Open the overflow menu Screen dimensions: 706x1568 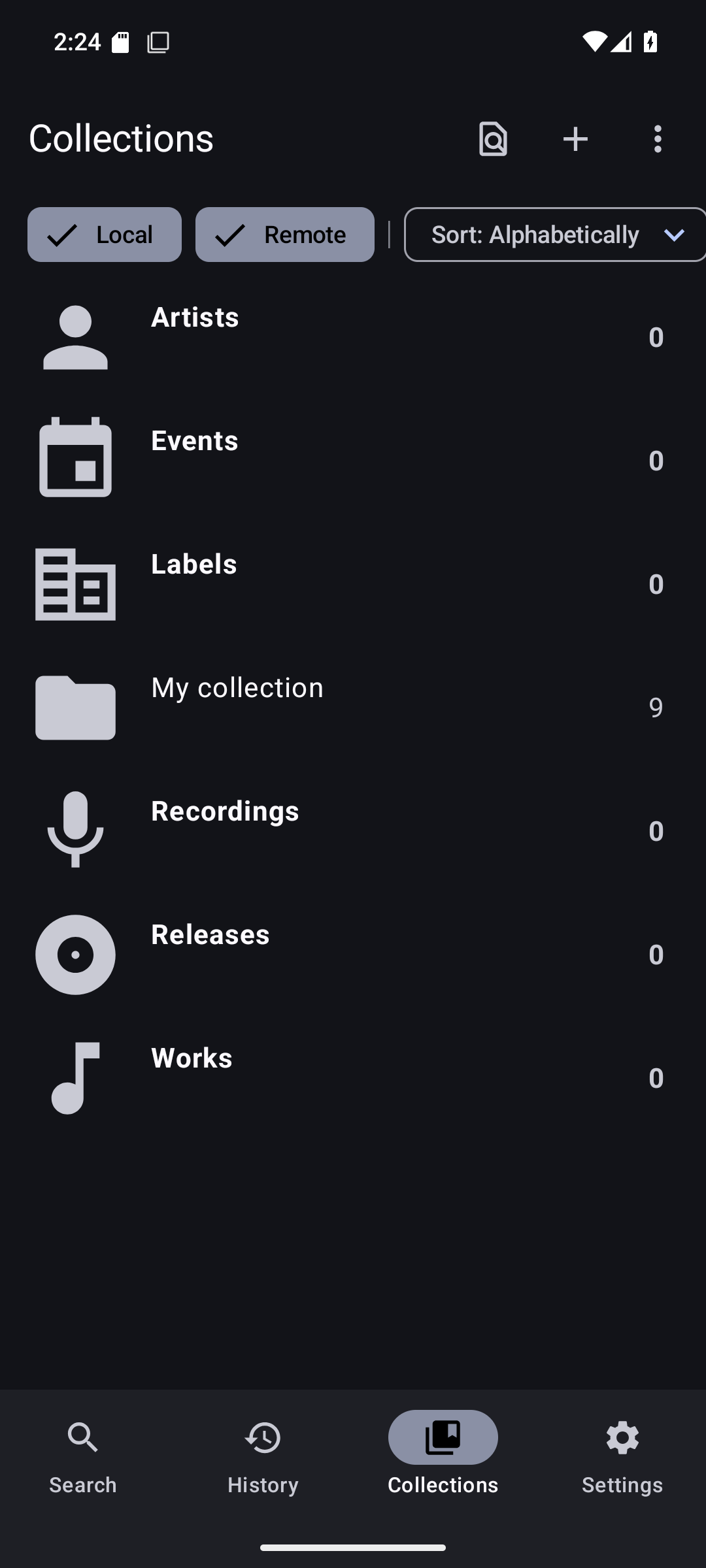pos(658,139)
